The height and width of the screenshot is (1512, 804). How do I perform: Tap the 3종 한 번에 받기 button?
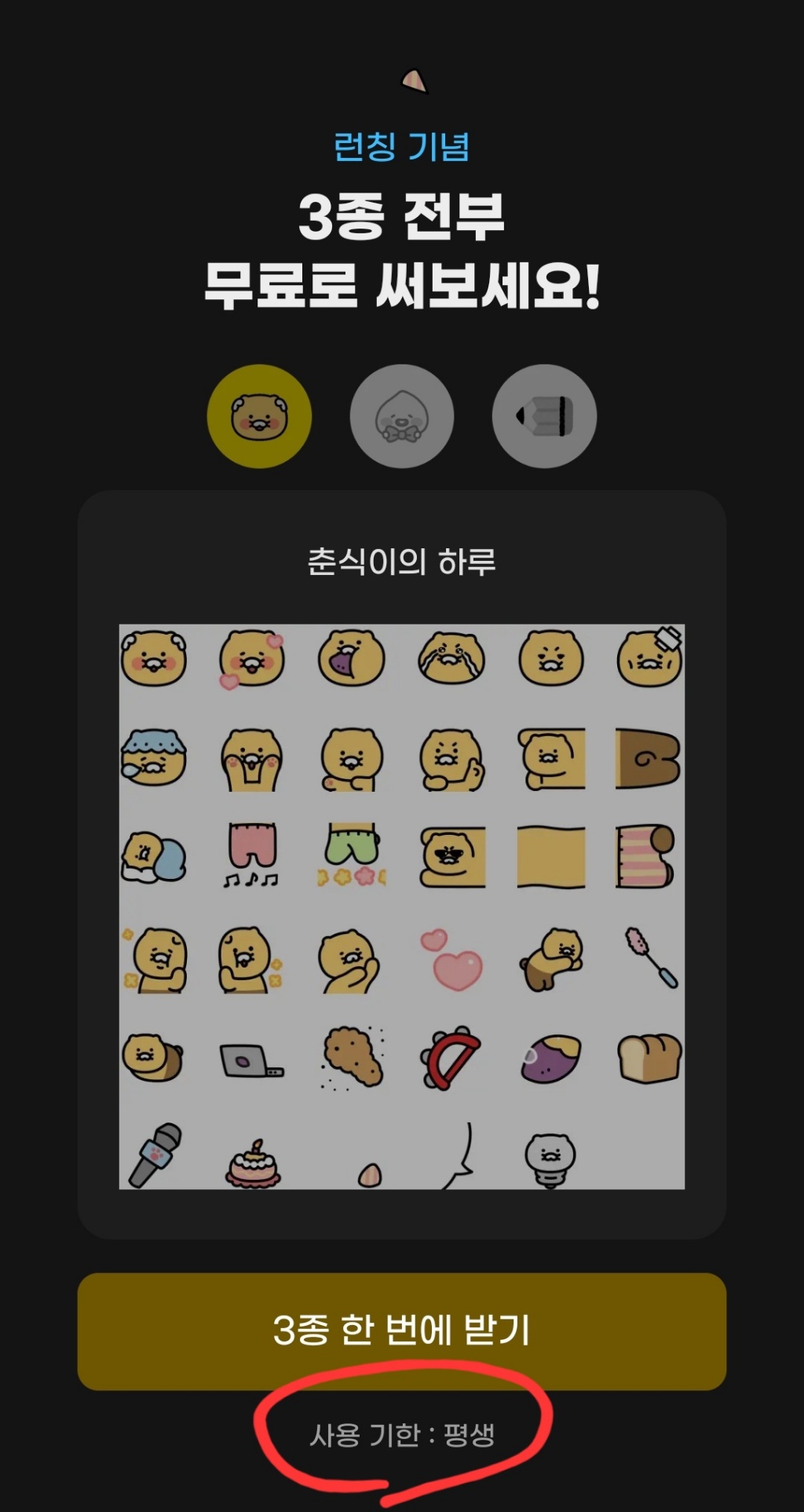(x=401, y=1331)
